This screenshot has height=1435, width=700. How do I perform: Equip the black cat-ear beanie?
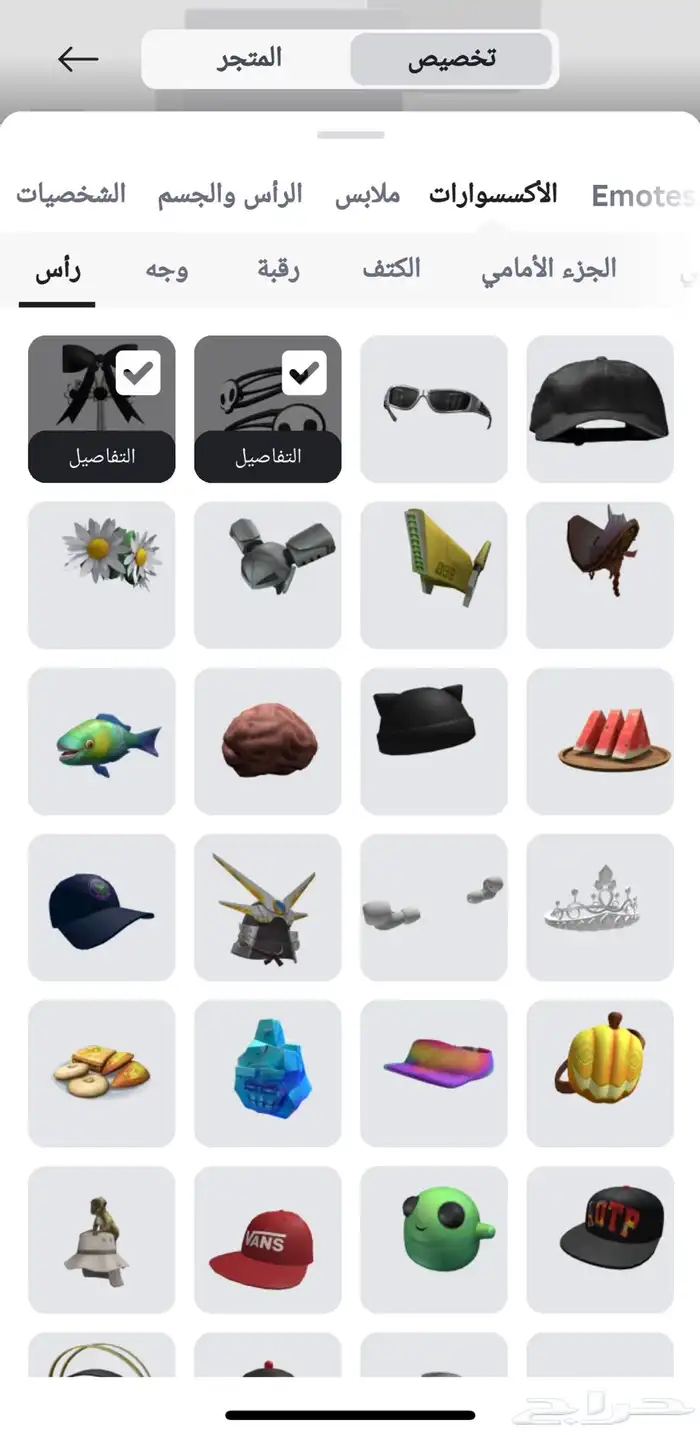(434, 741)
